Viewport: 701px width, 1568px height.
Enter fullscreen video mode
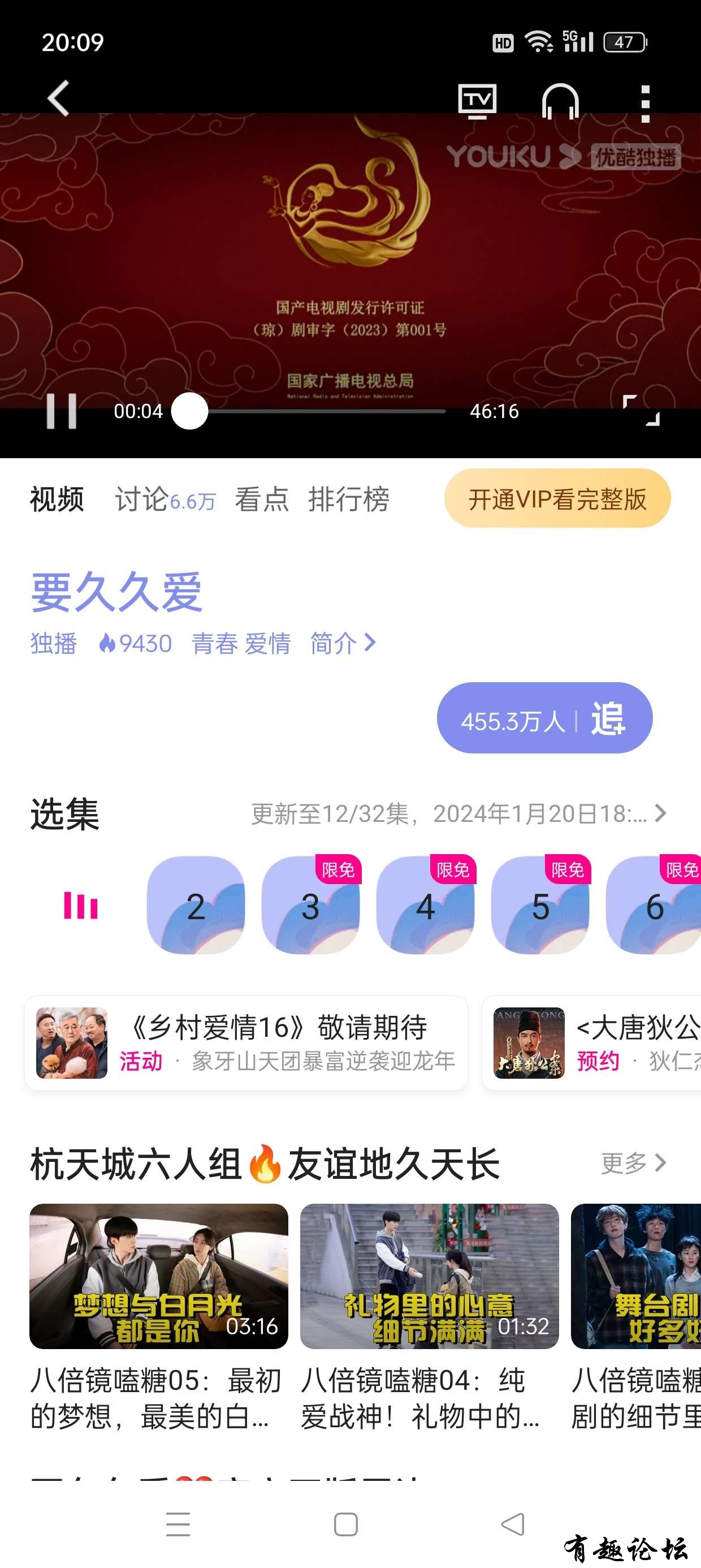coord(642,410)
